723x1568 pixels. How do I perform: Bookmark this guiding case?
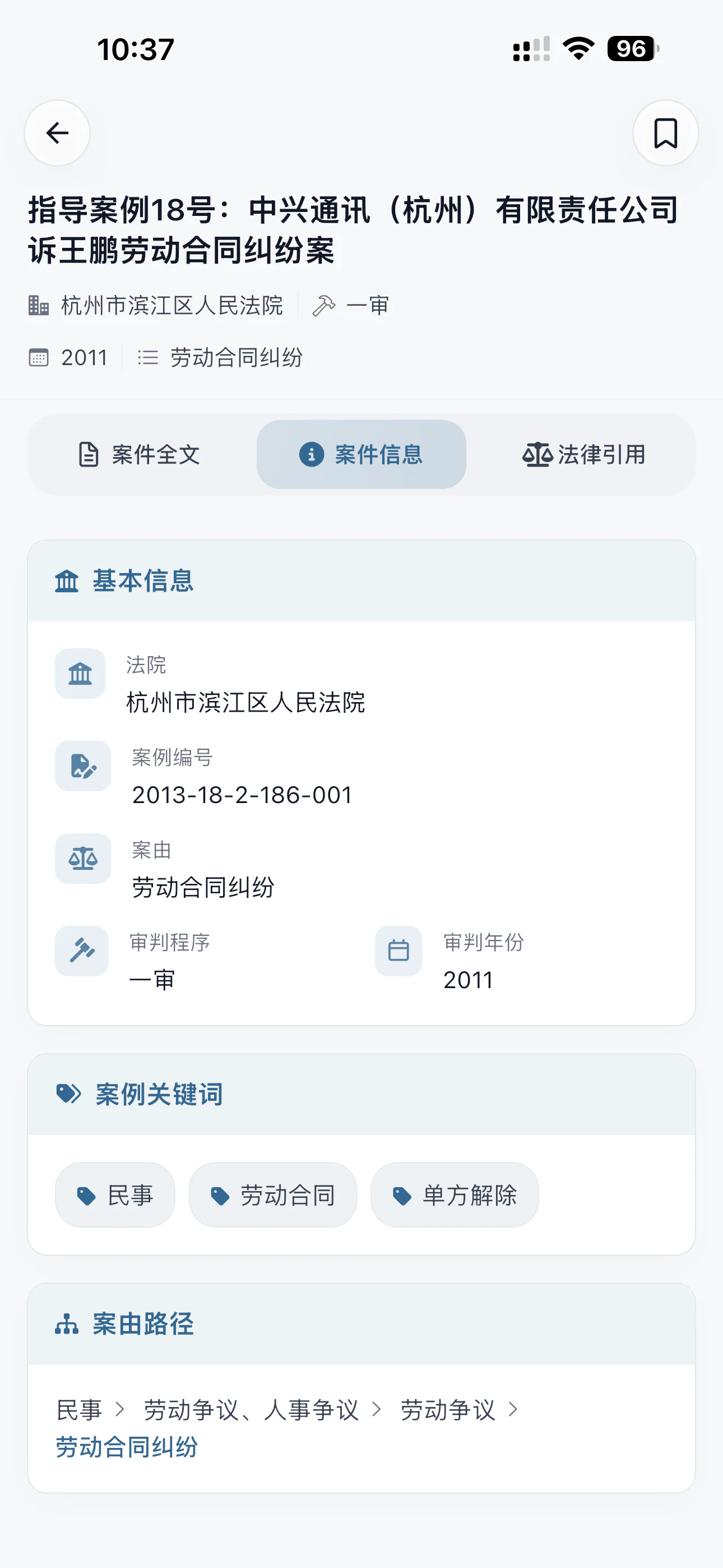(665, 133)
